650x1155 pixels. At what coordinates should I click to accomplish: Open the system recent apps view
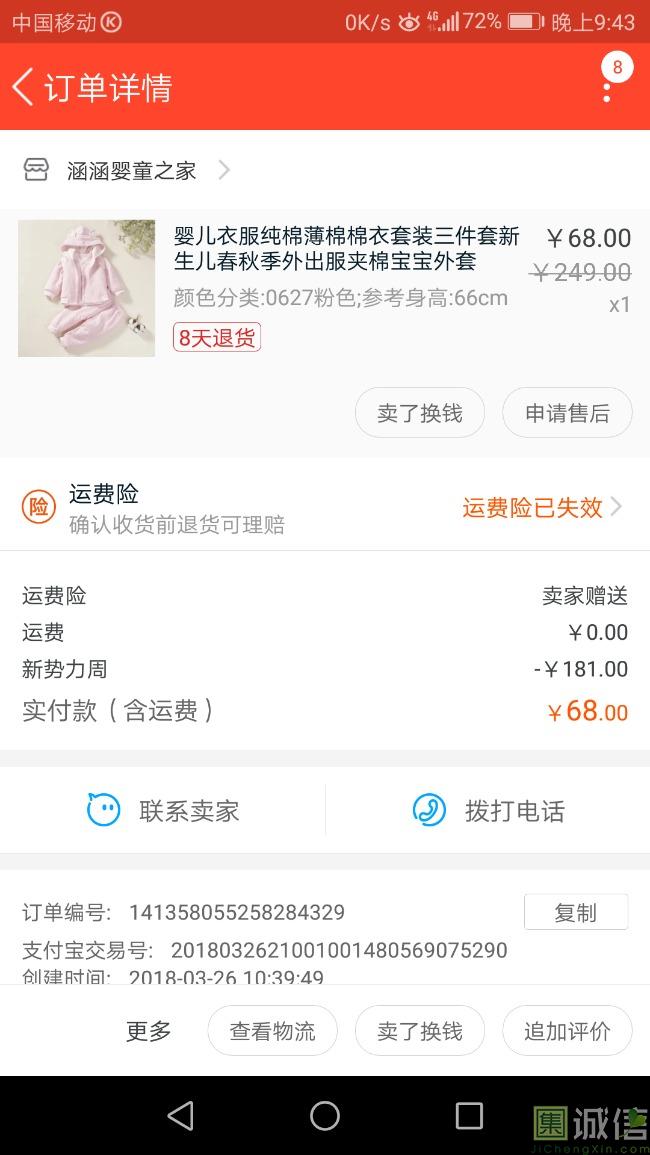[x=469, y=1116]
